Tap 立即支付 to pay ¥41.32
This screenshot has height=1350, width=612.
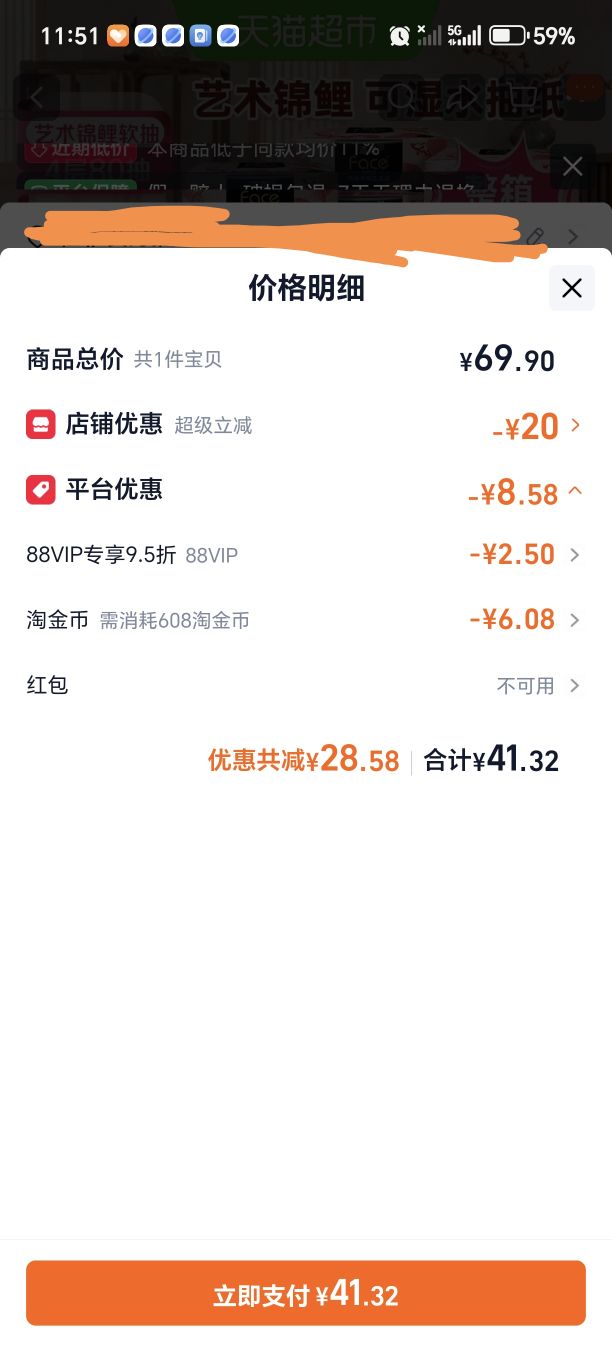tap(306, 1293)
